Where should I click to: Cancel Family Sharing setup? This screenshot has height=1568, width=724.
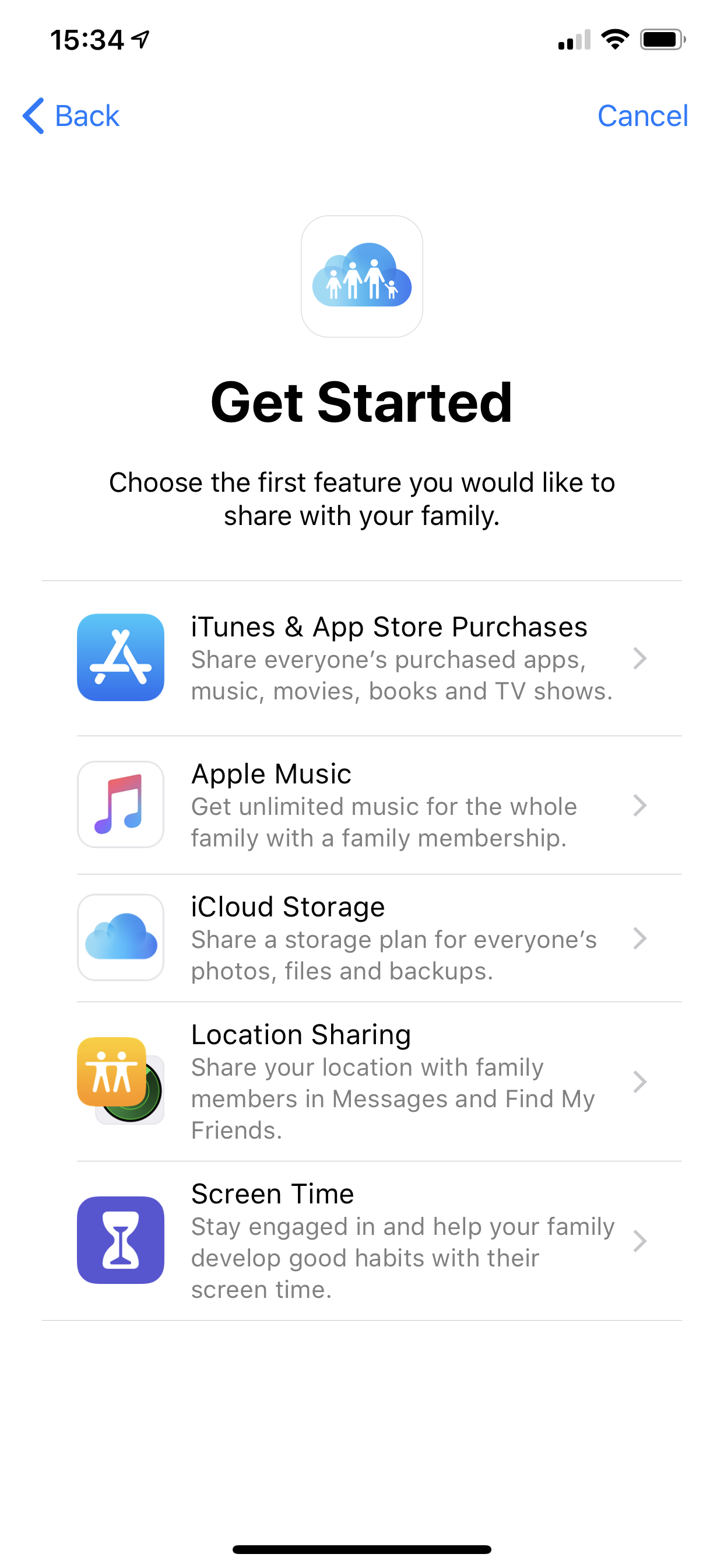(642, 116)
